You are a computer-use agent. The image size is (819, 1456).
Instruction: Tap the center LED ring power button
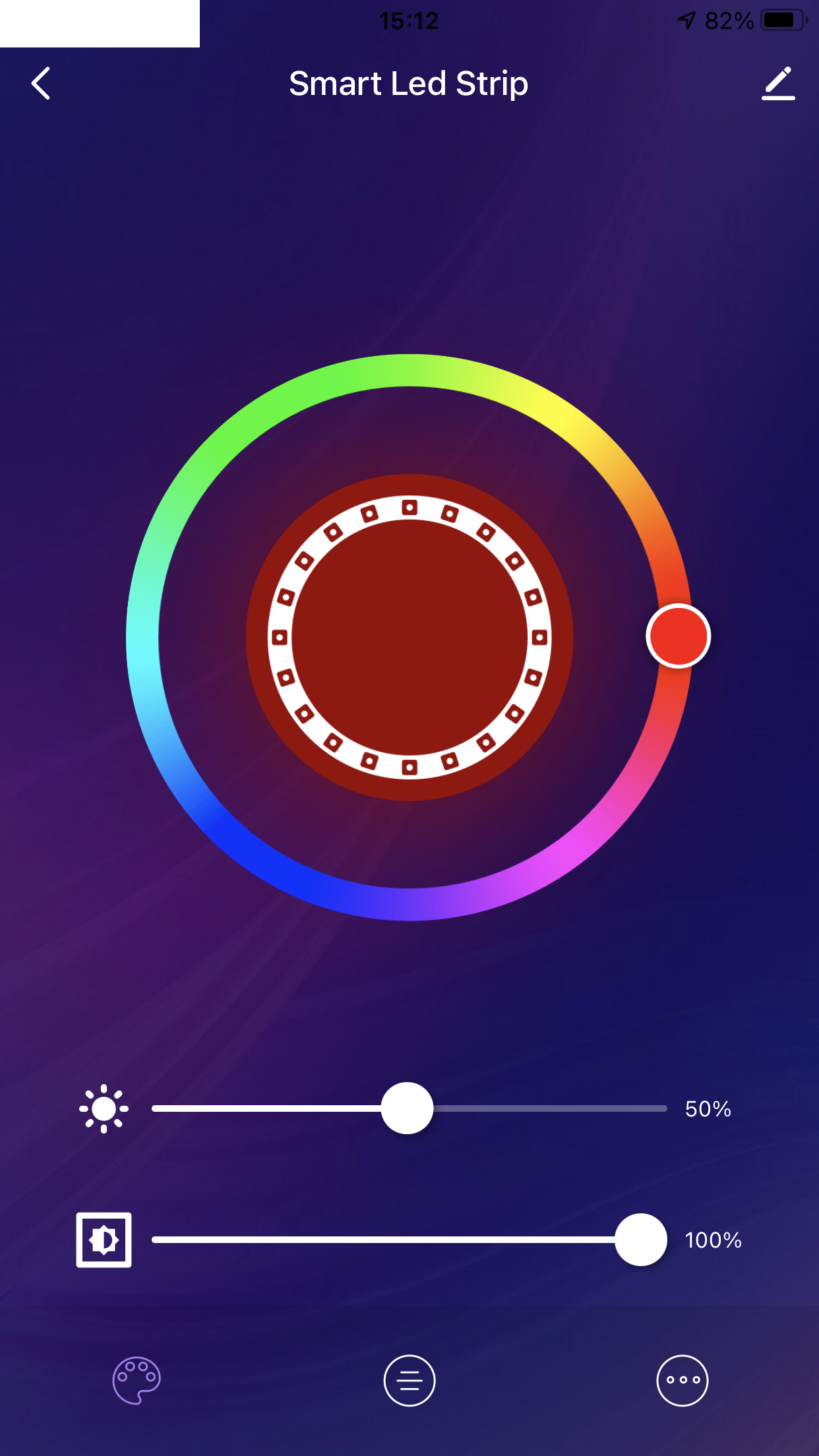409,637
